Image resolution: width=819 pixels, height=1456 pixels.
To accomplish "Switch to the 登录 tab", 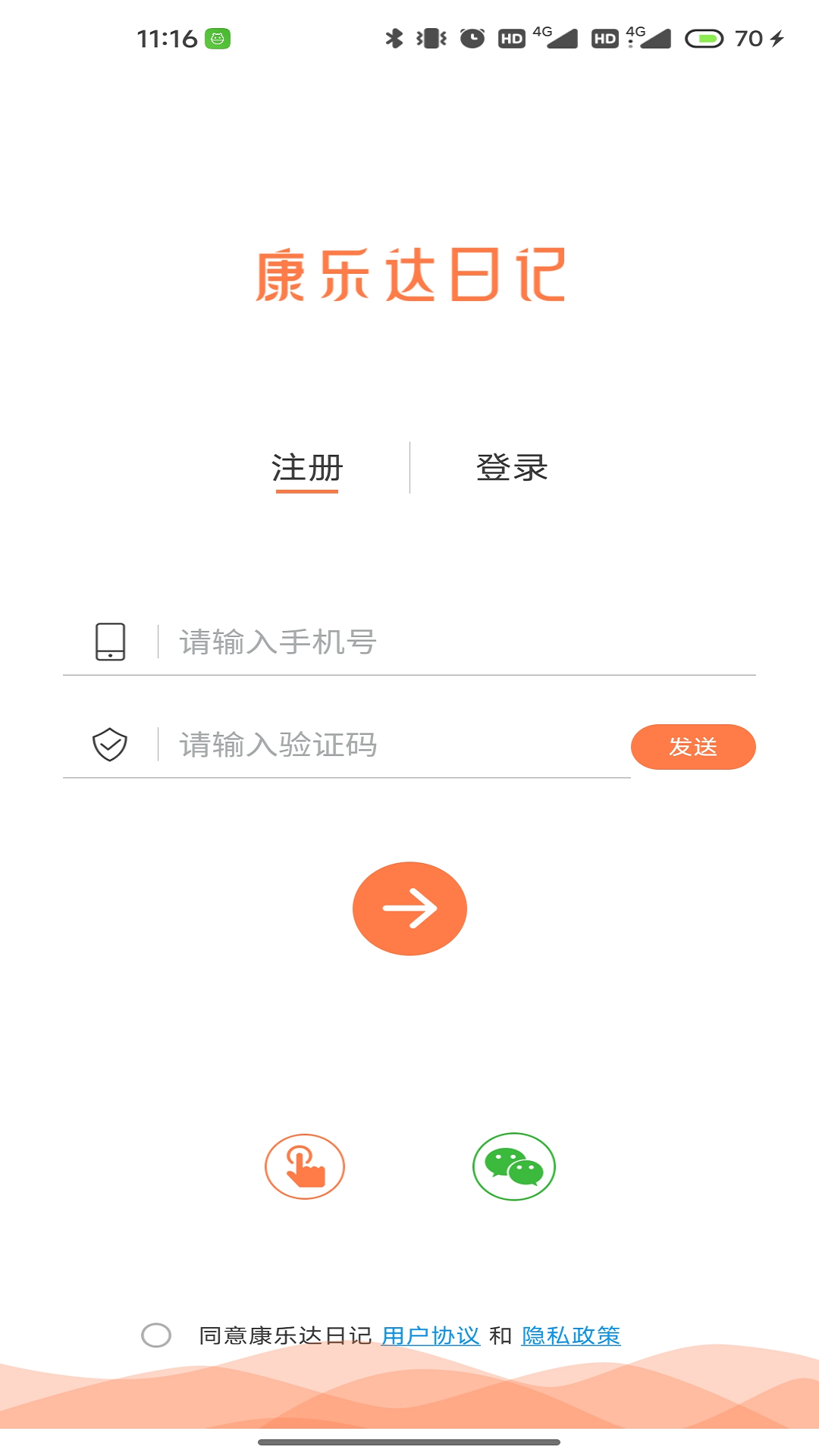I will 513,466.
